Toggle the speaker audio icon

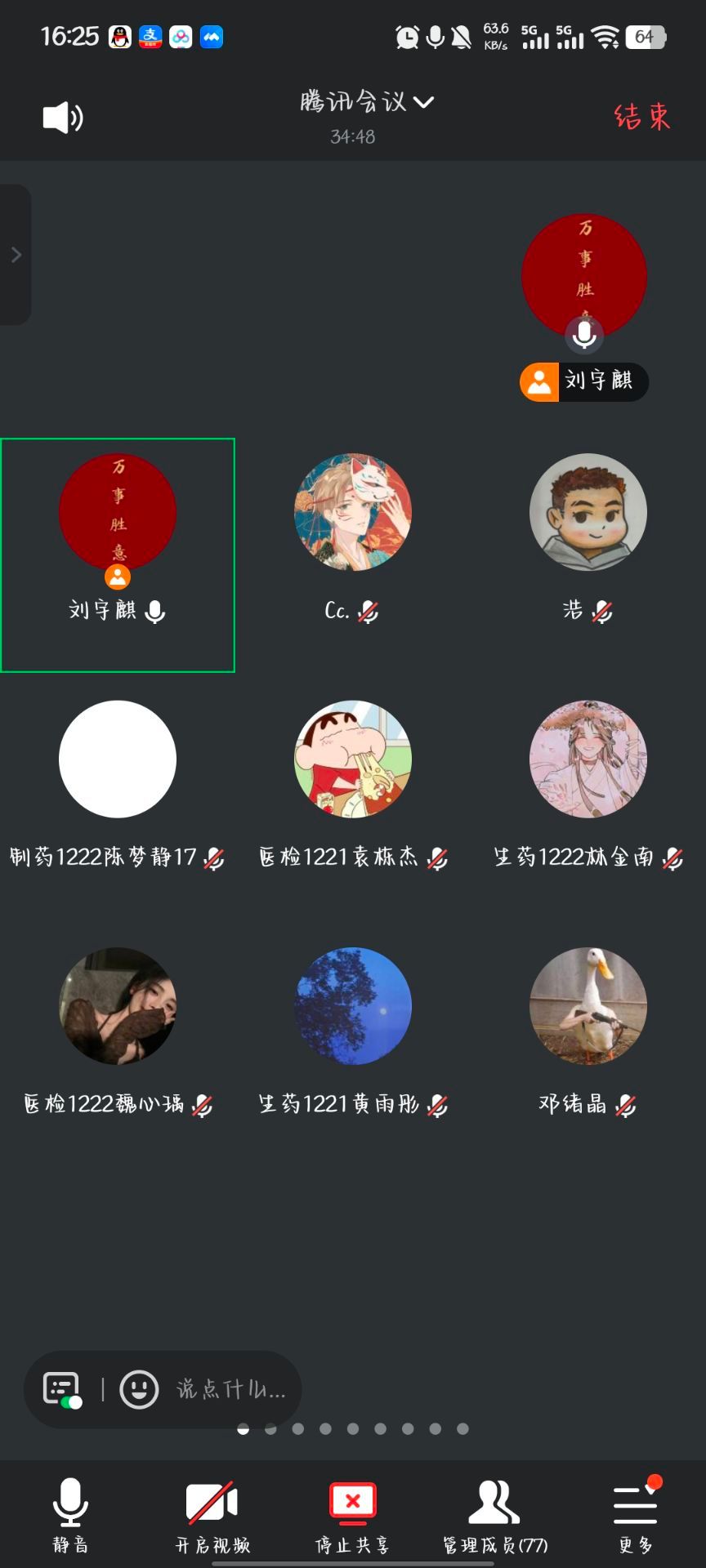click(62, 118)
